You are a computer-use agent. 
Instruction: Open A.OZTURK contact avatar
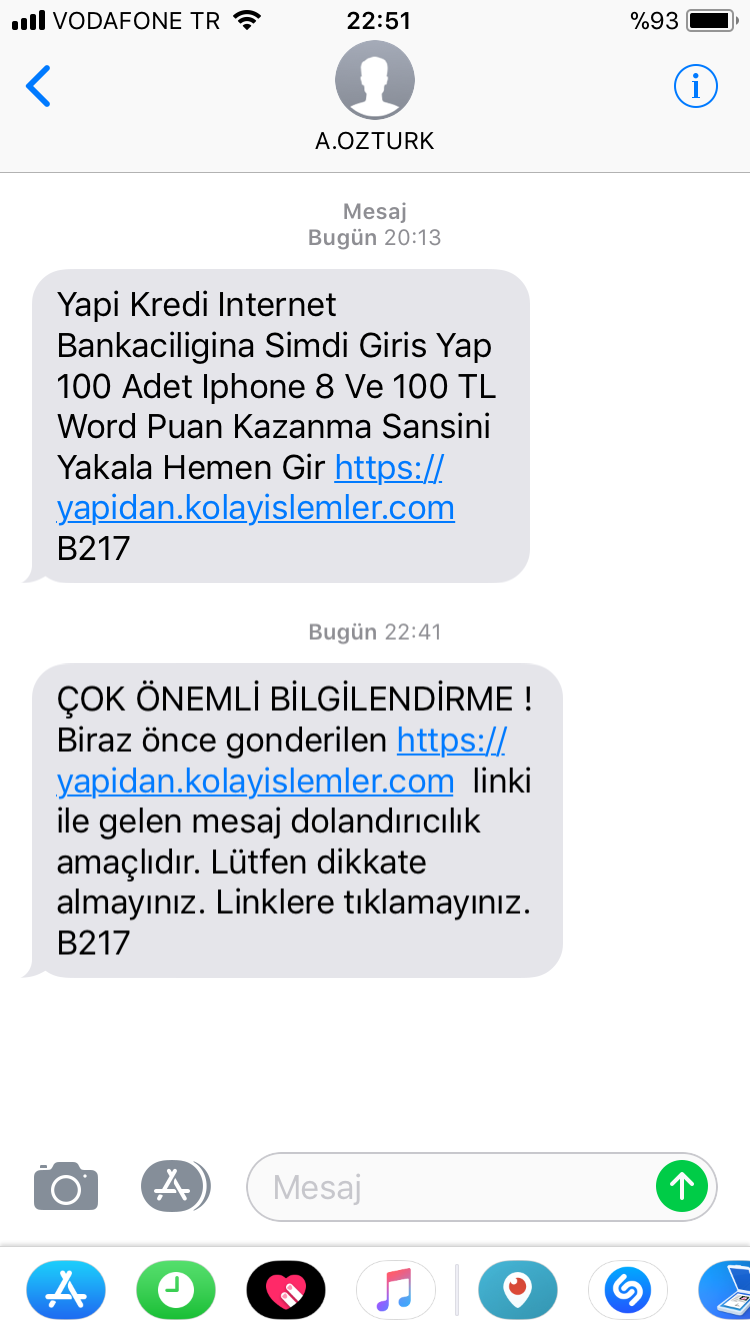375,81
